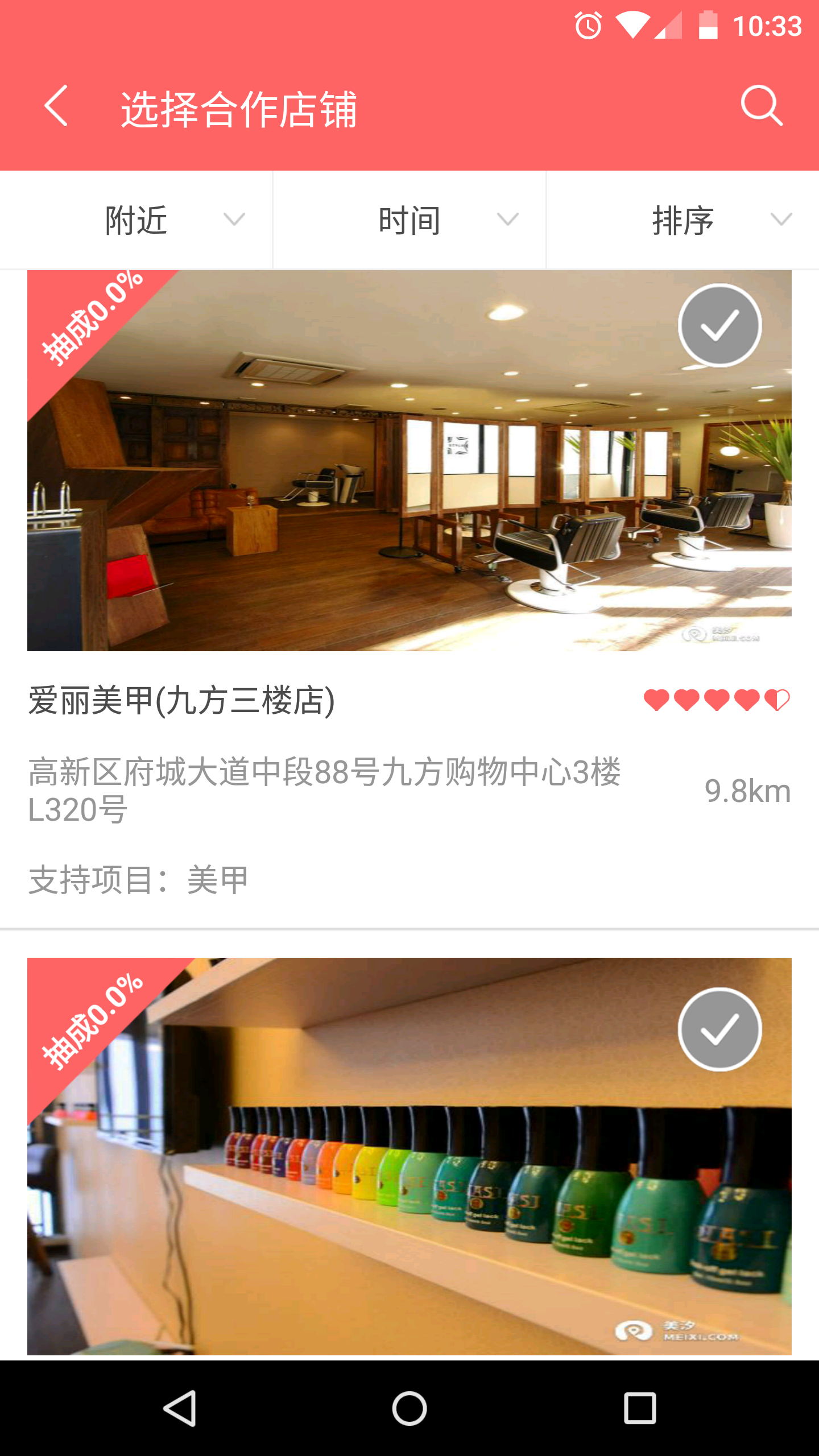Check the shop with nail polish bottles photo

click(x=719, y=1029)
